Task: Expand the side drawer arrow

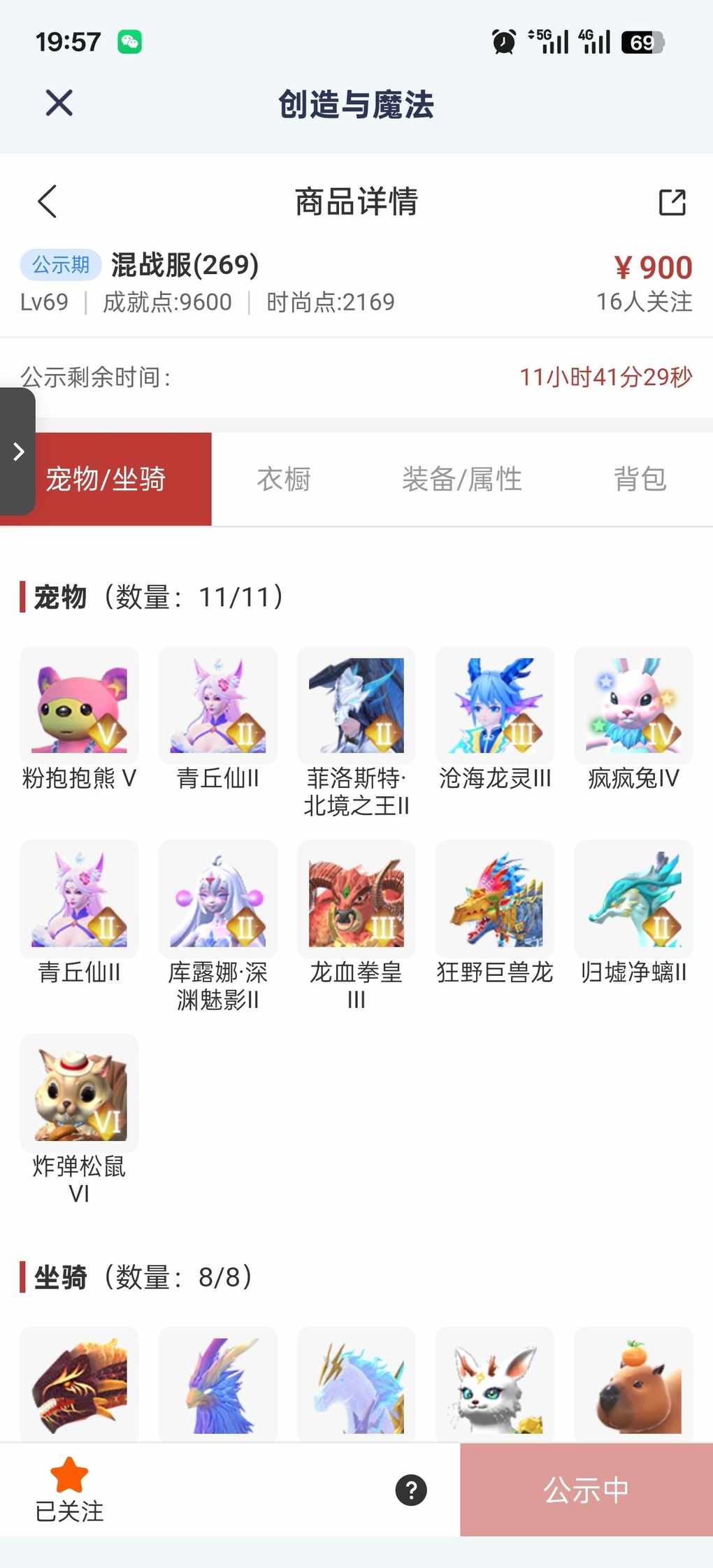Action: point(18,452)
